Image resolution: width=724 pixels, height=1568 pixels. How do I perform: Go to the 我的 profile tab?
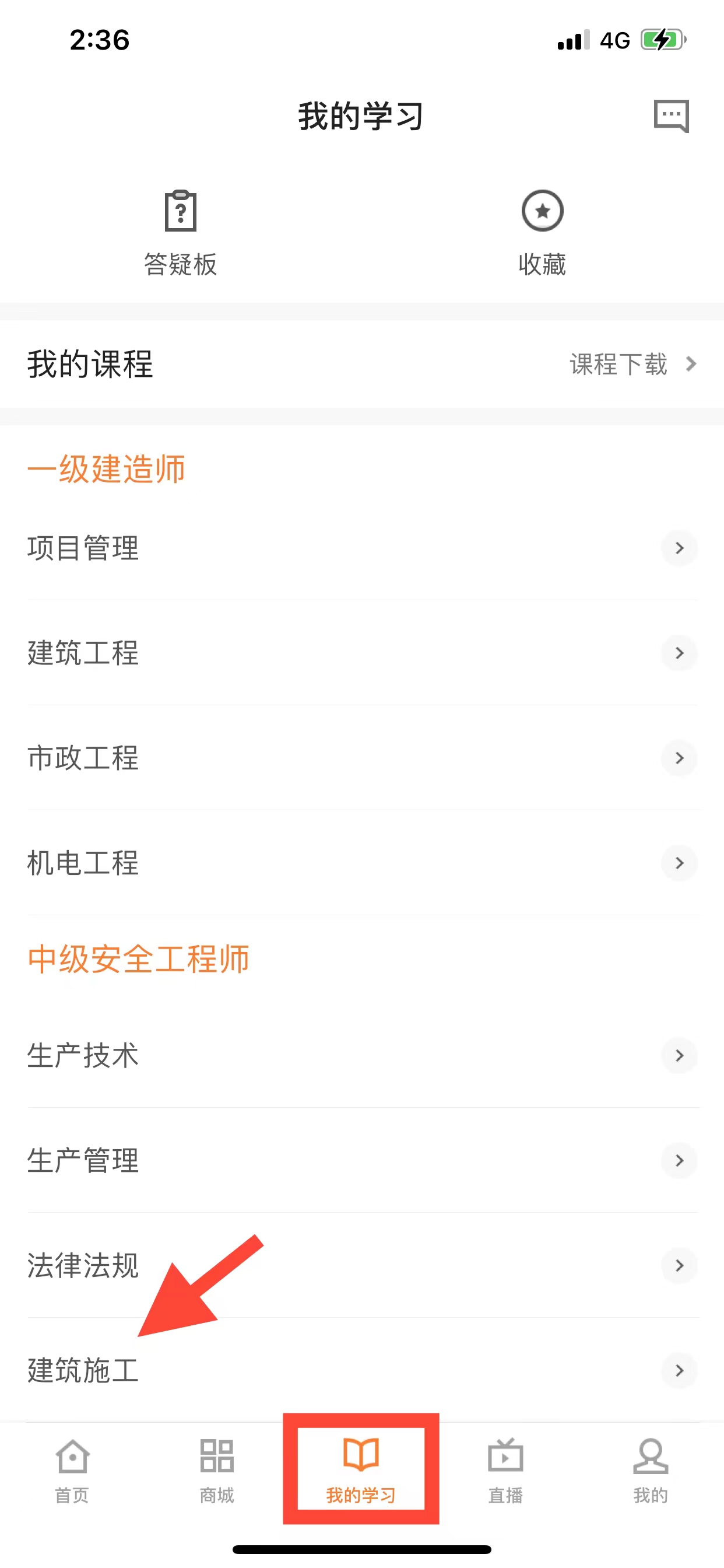(x=650, y=1469)
